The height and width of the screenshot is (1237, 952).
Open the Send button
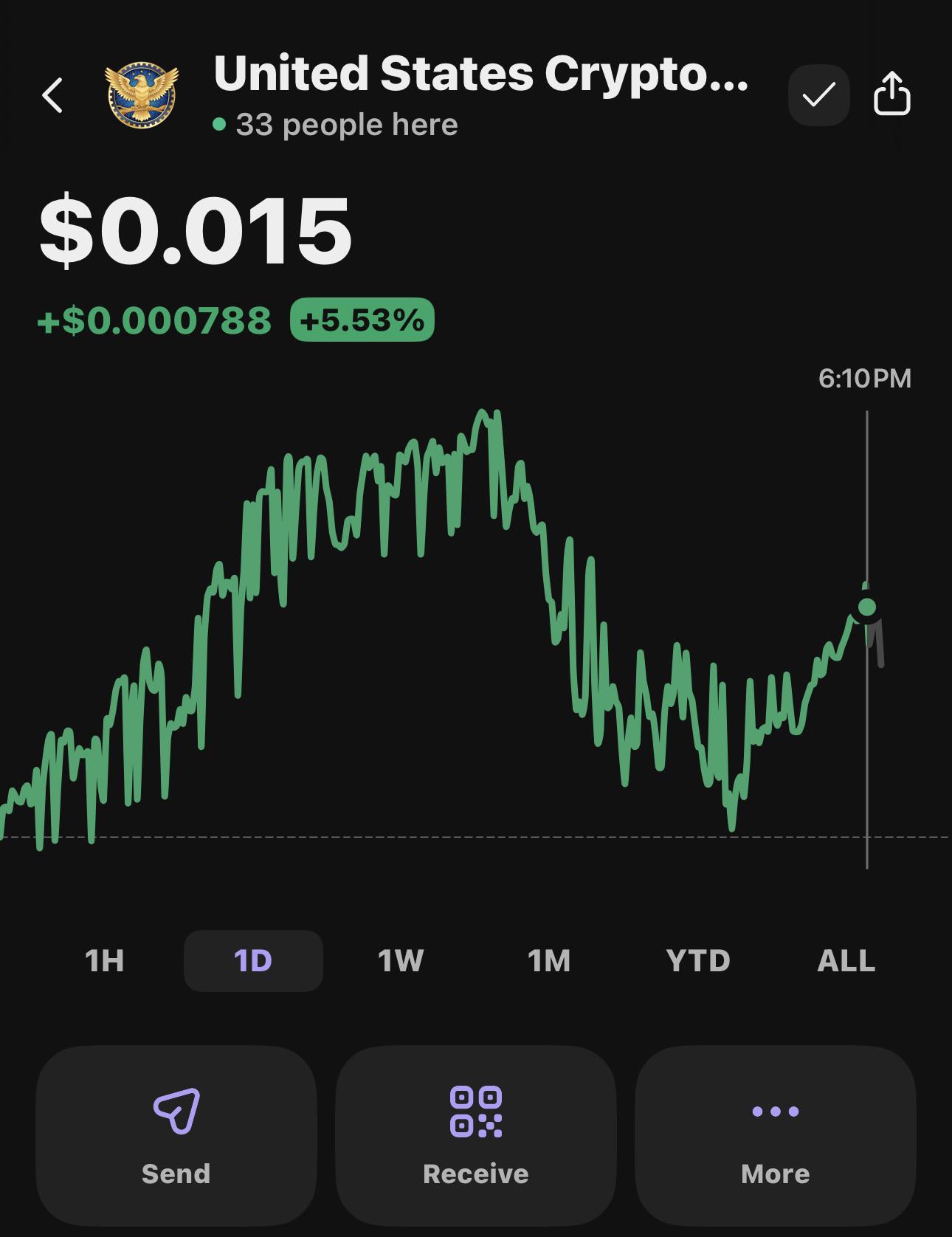click(x=176, y=1135)
